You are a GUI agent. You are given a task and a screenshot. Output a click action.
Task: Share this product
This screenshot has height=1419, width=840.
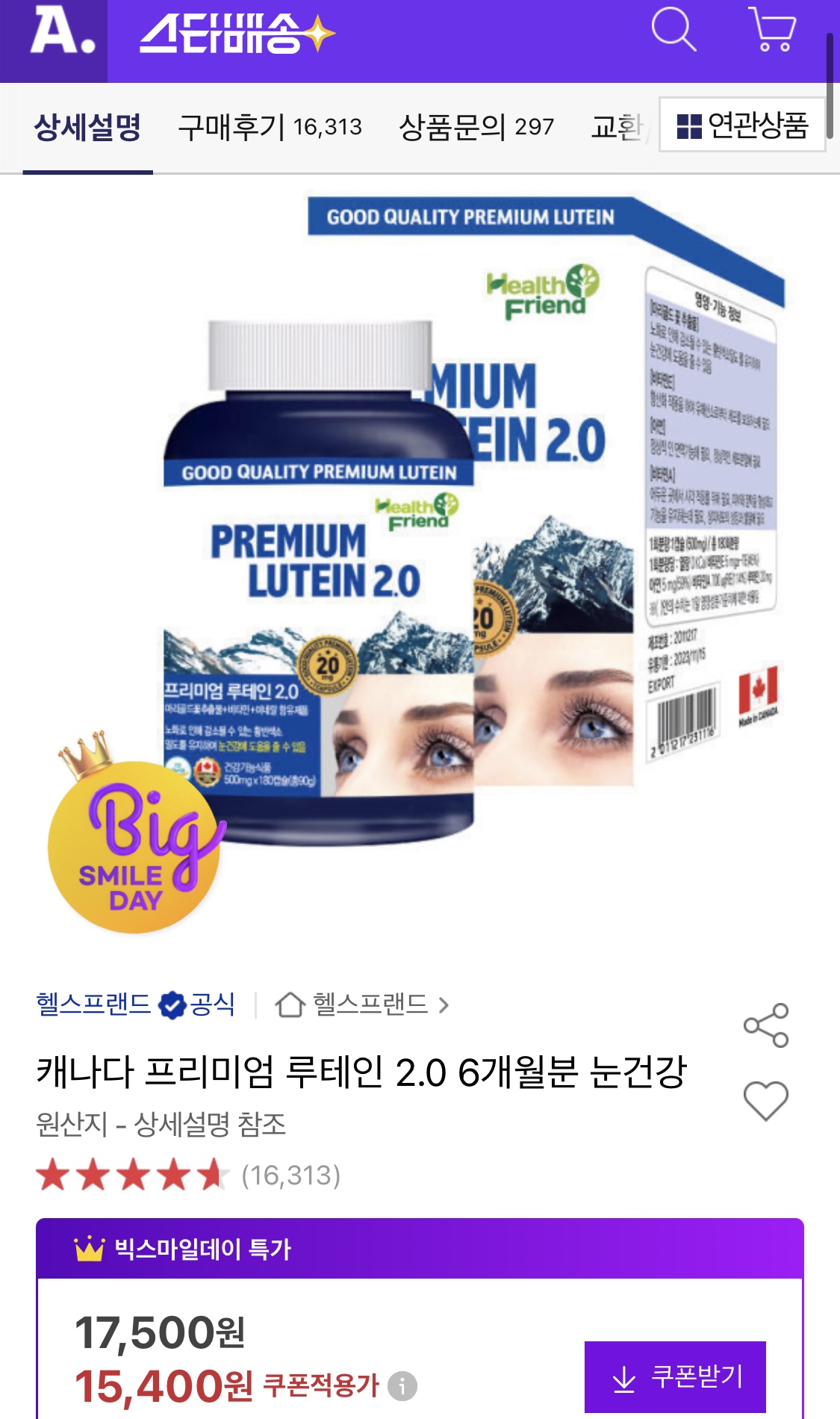pos(766,1025)
